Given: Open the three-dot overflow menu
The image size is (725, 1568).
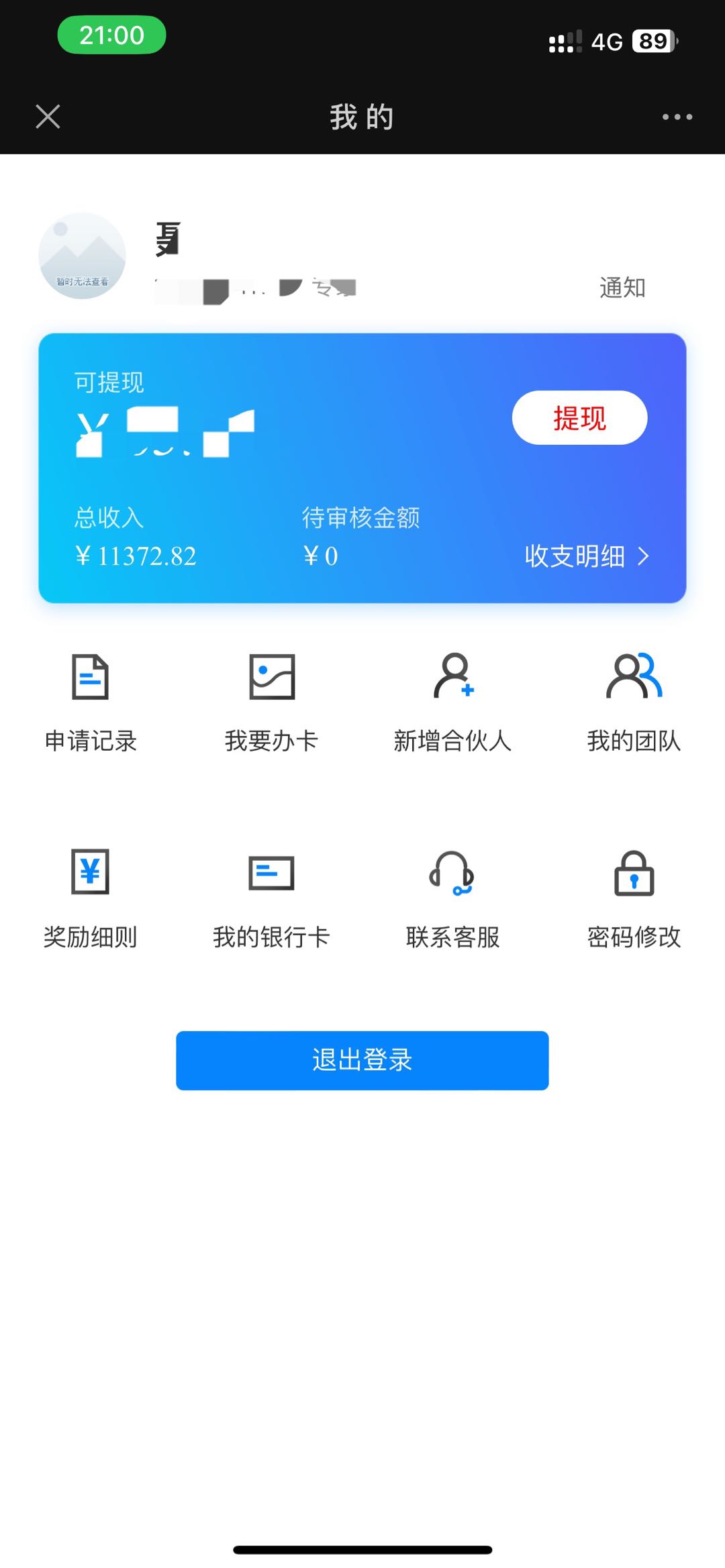Looking at the screenshot, I should tap(677, 117).
